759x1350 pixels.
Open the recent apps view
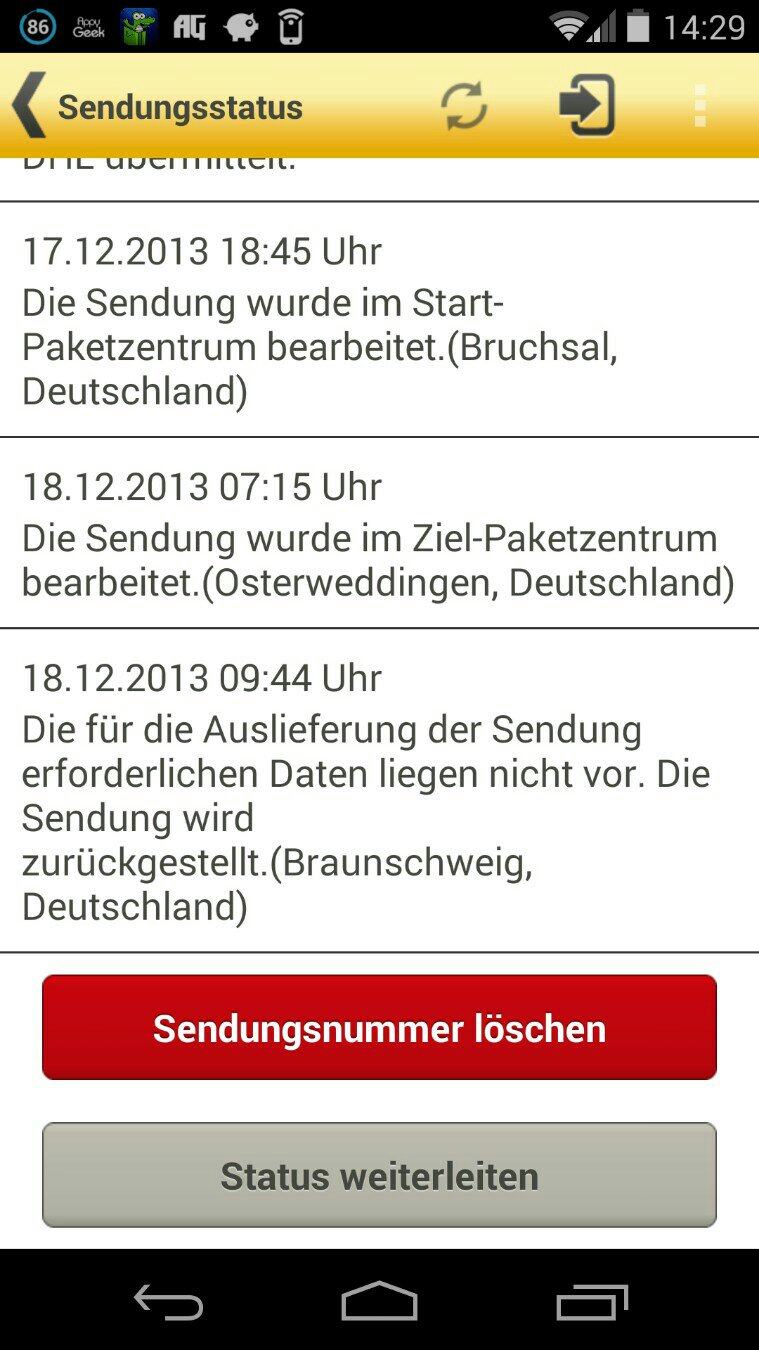pos(592,1302)
